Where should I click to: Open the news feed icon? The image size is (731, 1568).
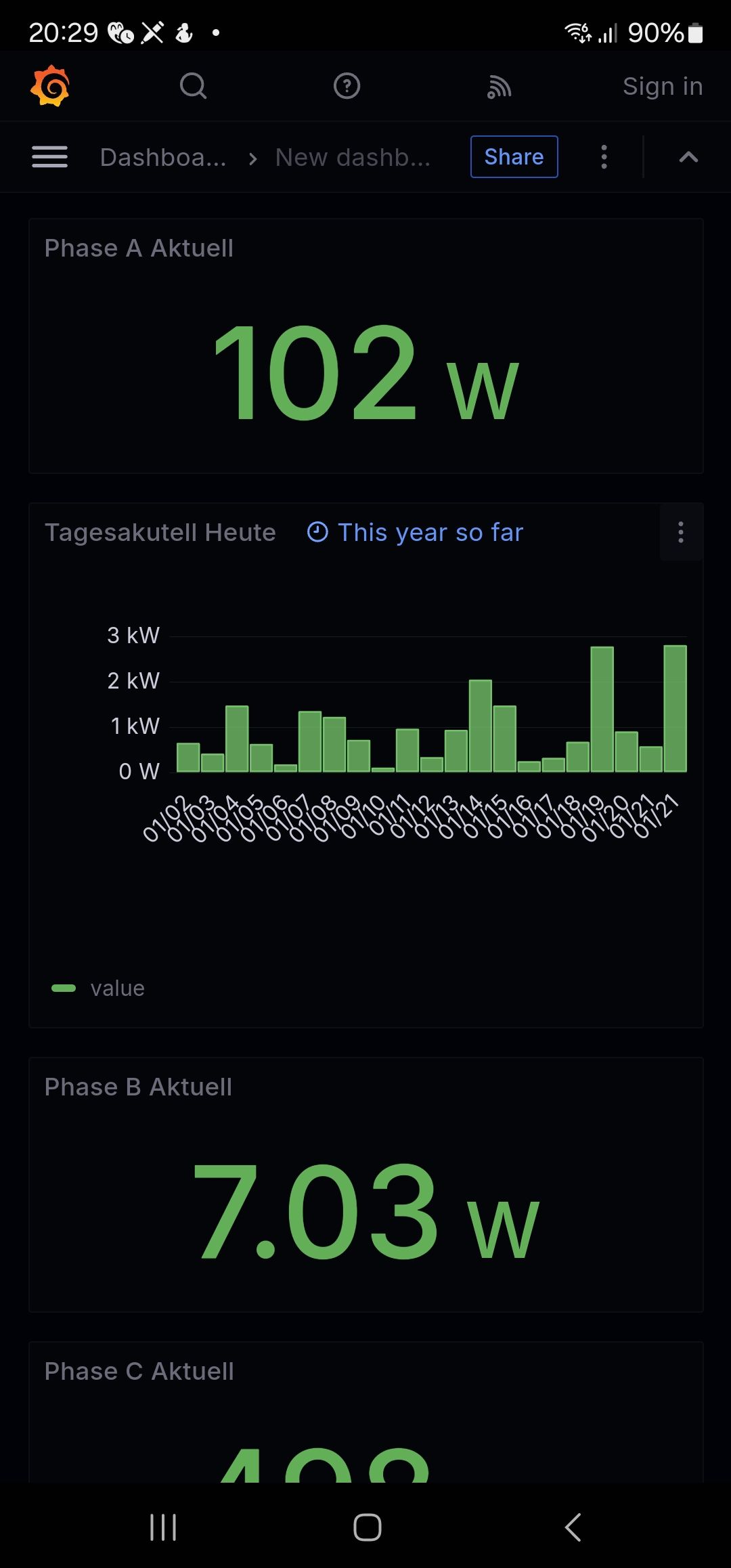500,87
